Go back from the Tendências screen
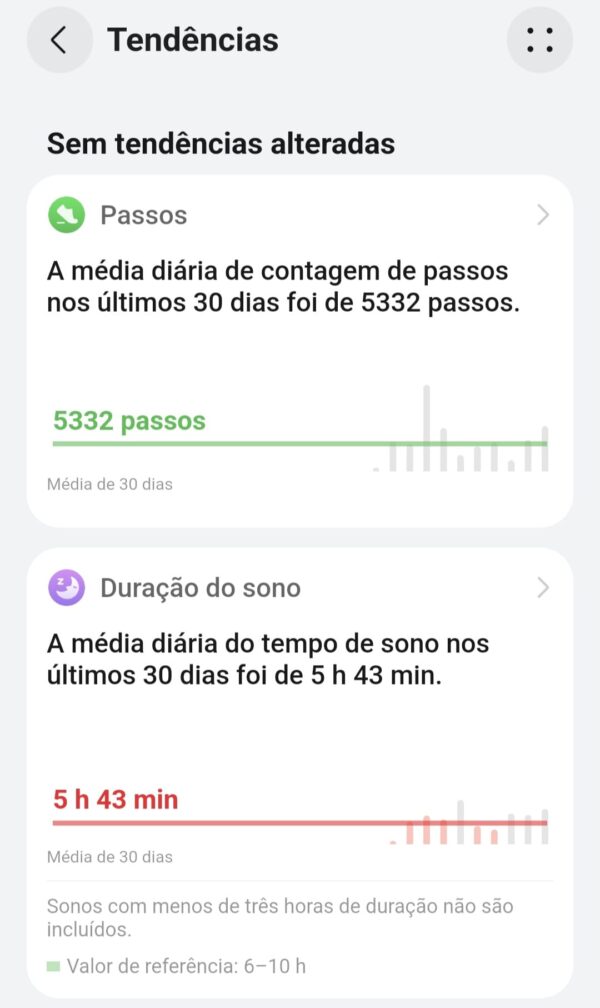Image resolution: width=600 pixels, height=1008 pixels. 59,40
